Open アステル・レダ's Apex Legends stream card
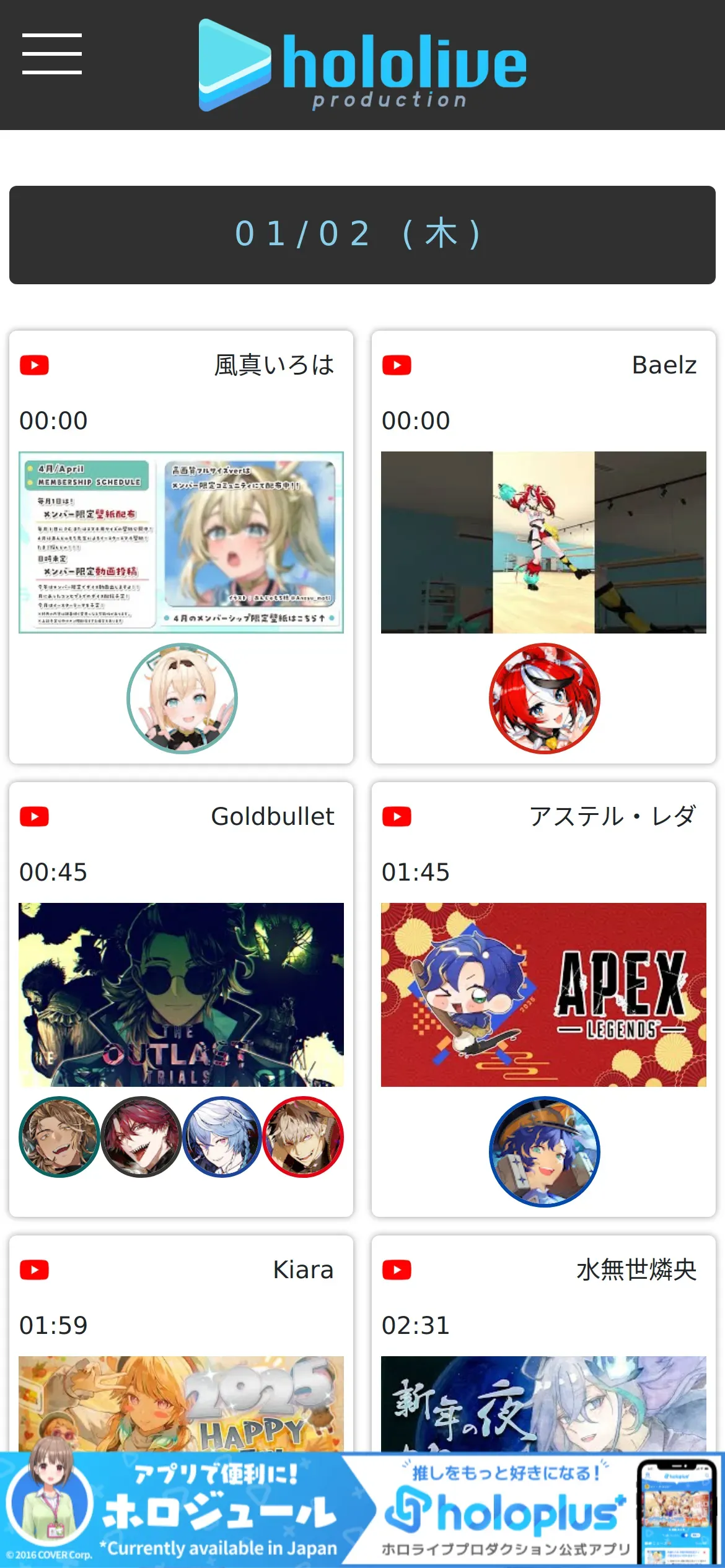The height and width of the screenshot is (1568, 725). (543, 1000)
